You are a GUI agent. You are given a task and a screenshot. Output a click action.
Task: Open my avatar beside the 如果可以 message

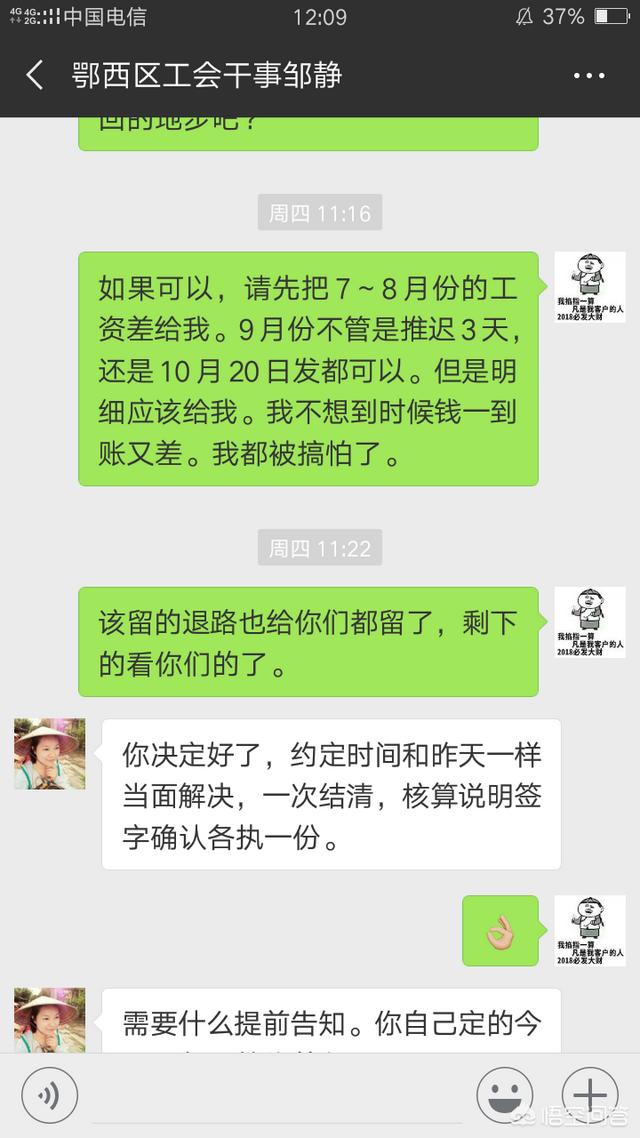click(590, 288)
